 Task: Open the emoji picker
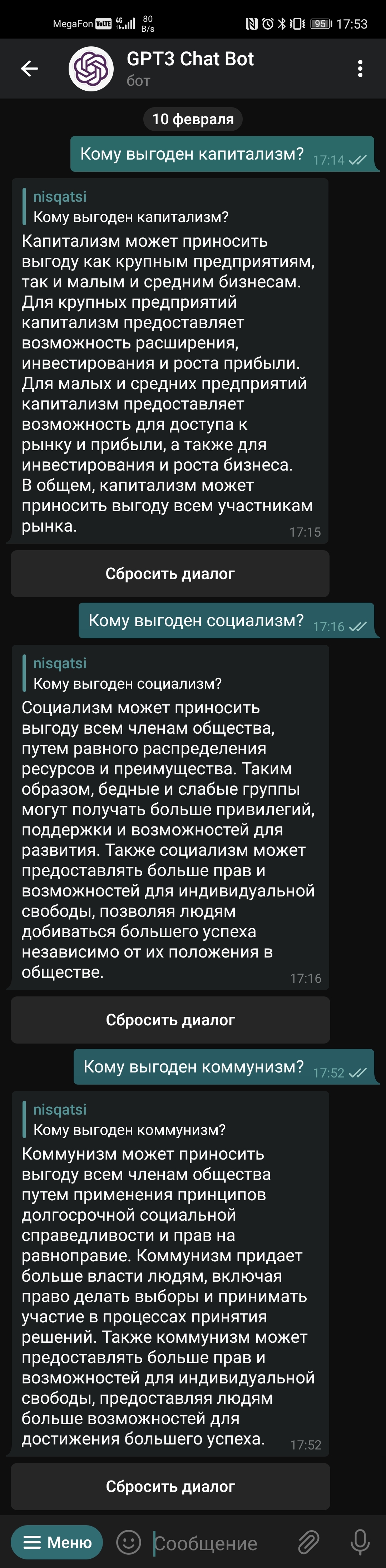tap(129, 1542)
